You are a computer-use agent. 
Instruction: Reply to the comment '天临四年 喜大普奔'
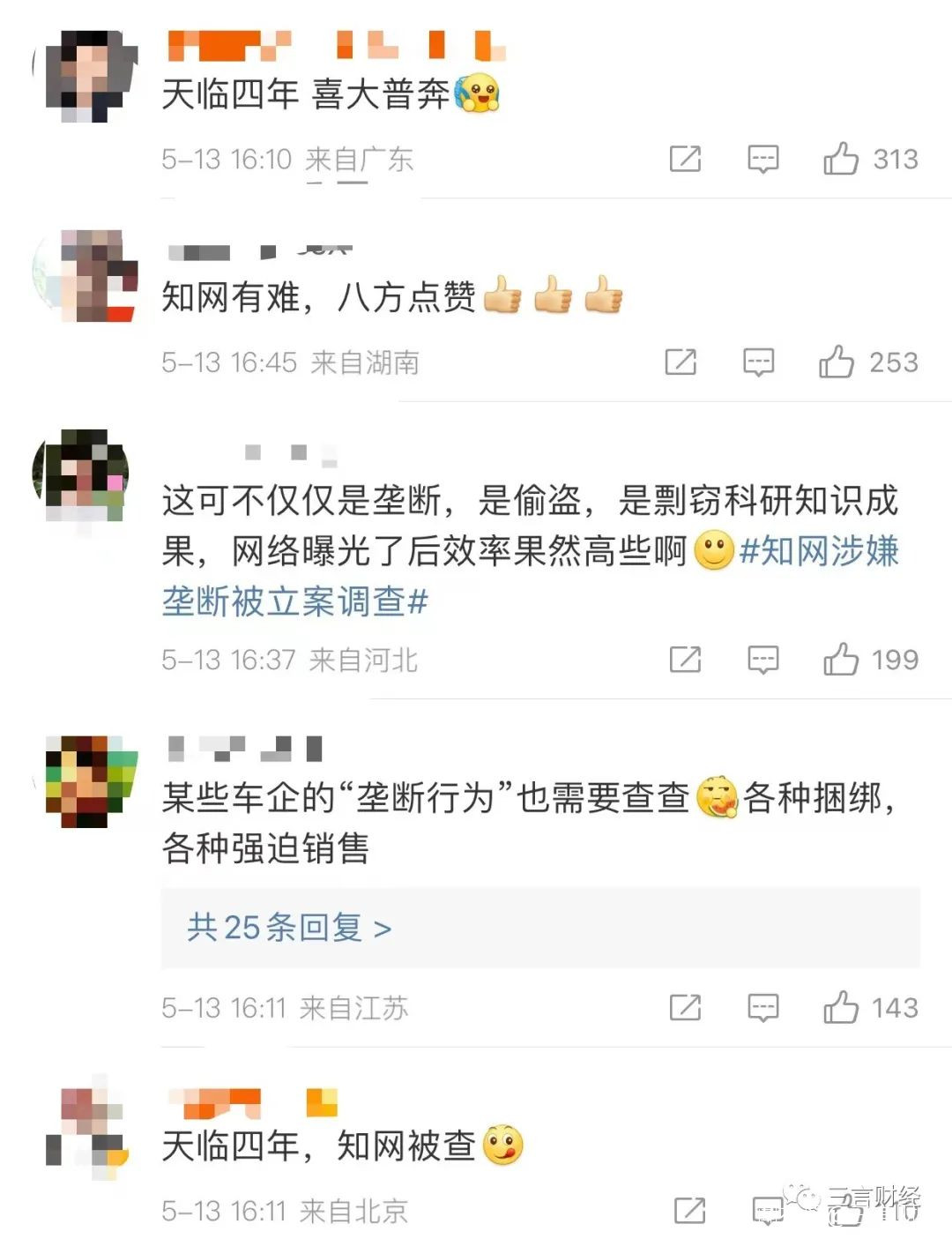762,160
